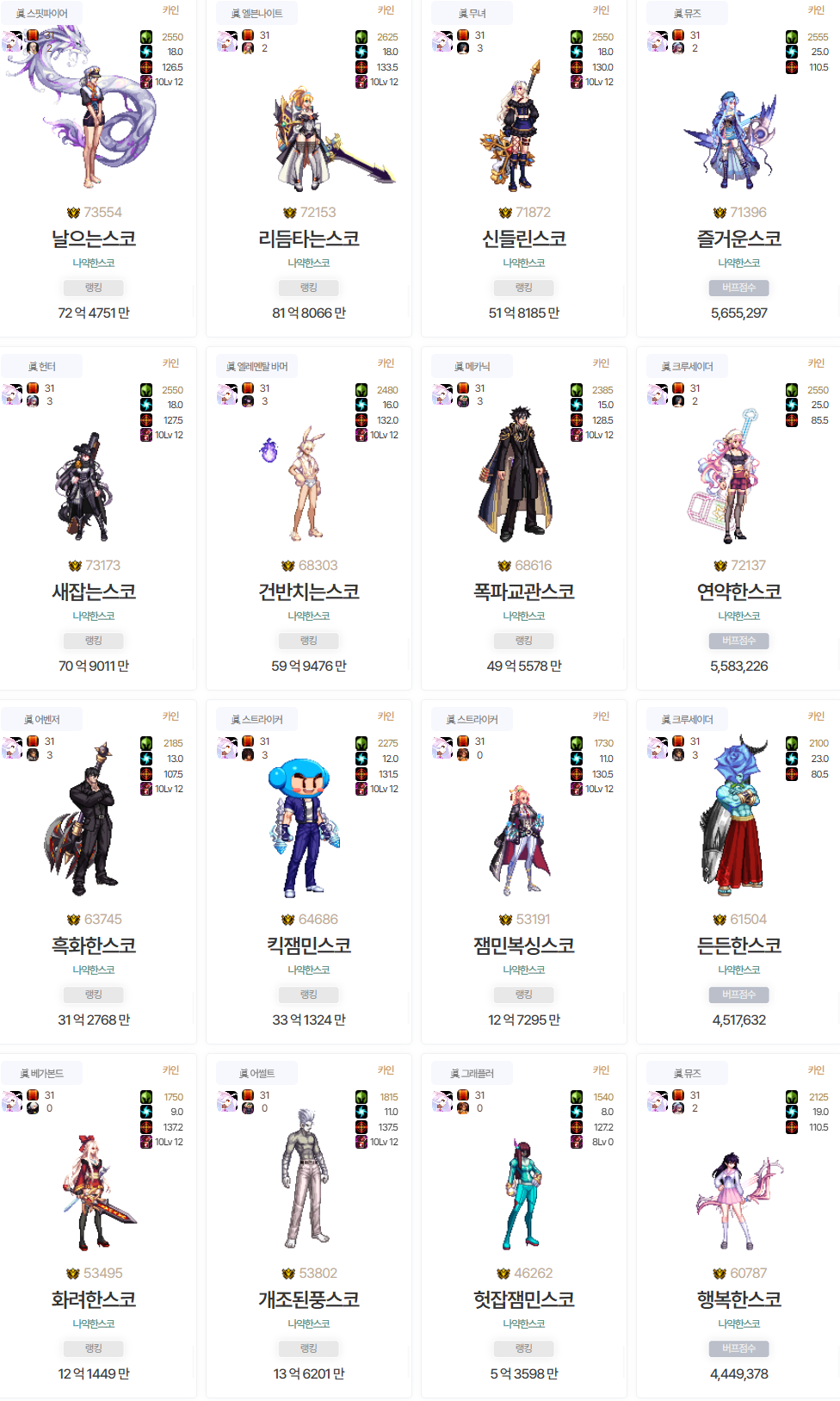Screen dimensions: 840x1401
Task: View the 개조된풍스코 character card
Action: (309, 1299)
